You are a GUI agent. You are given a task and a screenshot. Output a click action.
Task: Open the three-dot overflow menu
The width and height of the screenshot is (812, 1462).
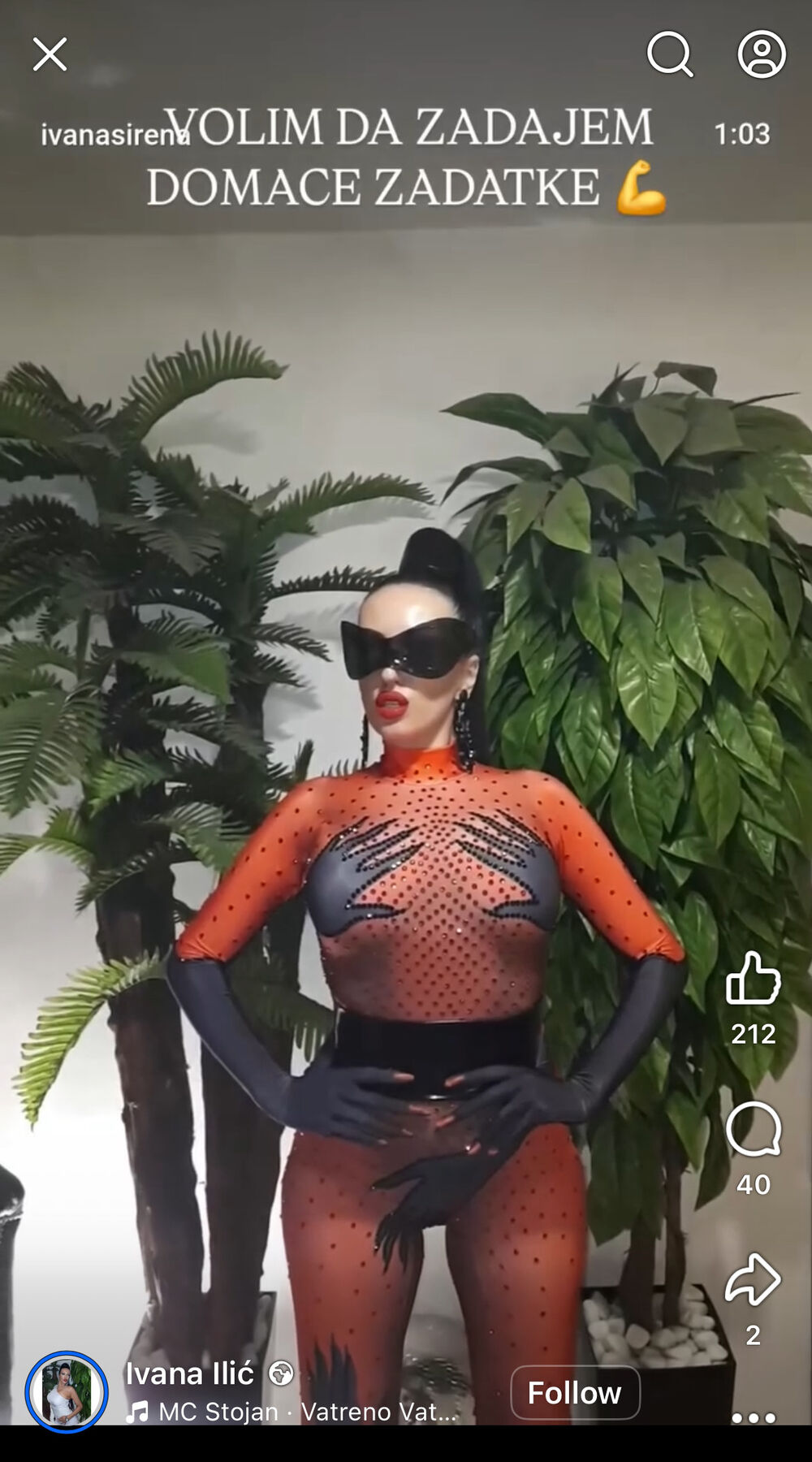tap(753, 1417)
